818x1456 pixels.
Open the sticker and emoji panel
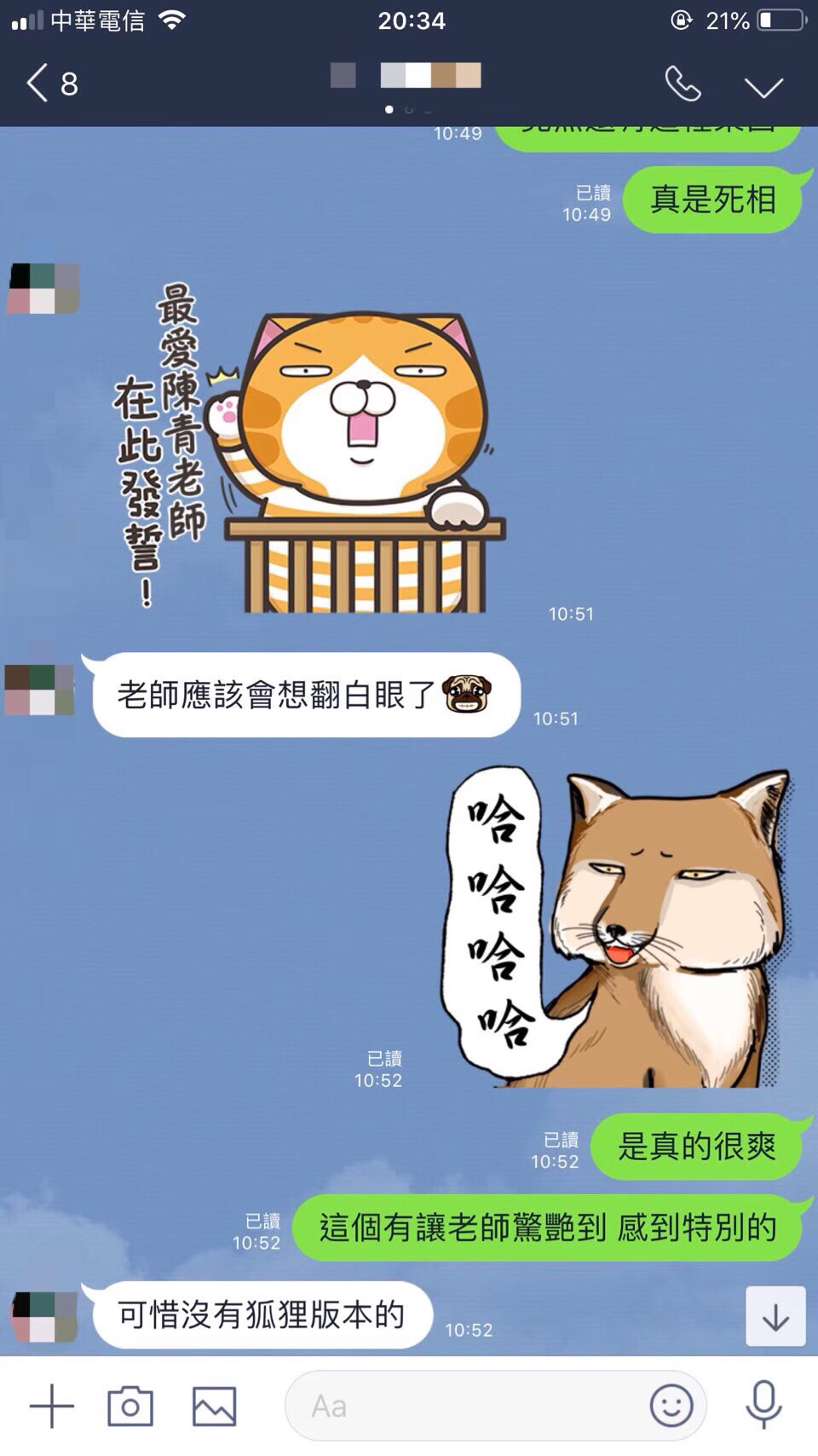[x=671, y=1406]
